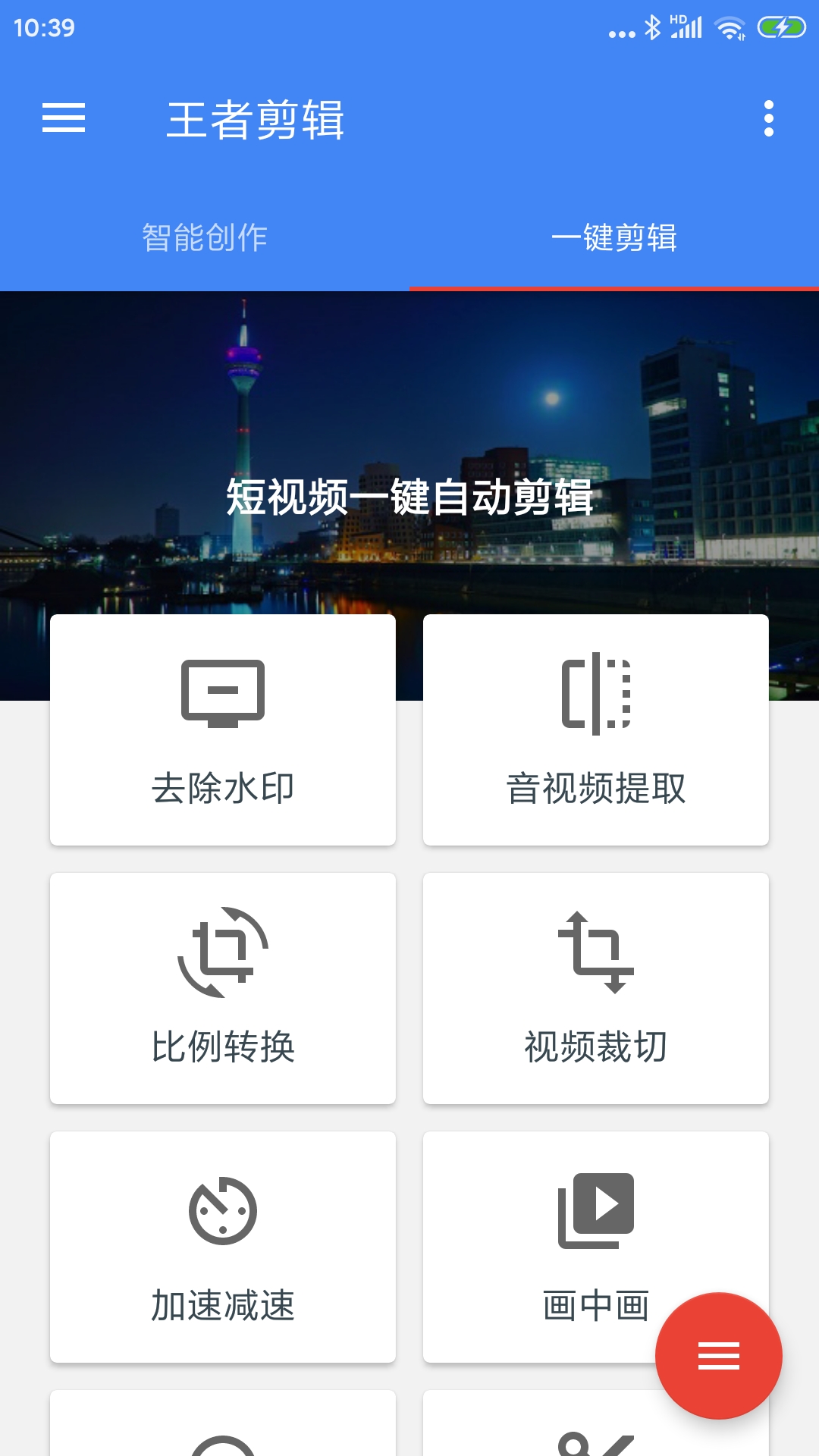Open the overflow menu with three dots

[770, 118]
